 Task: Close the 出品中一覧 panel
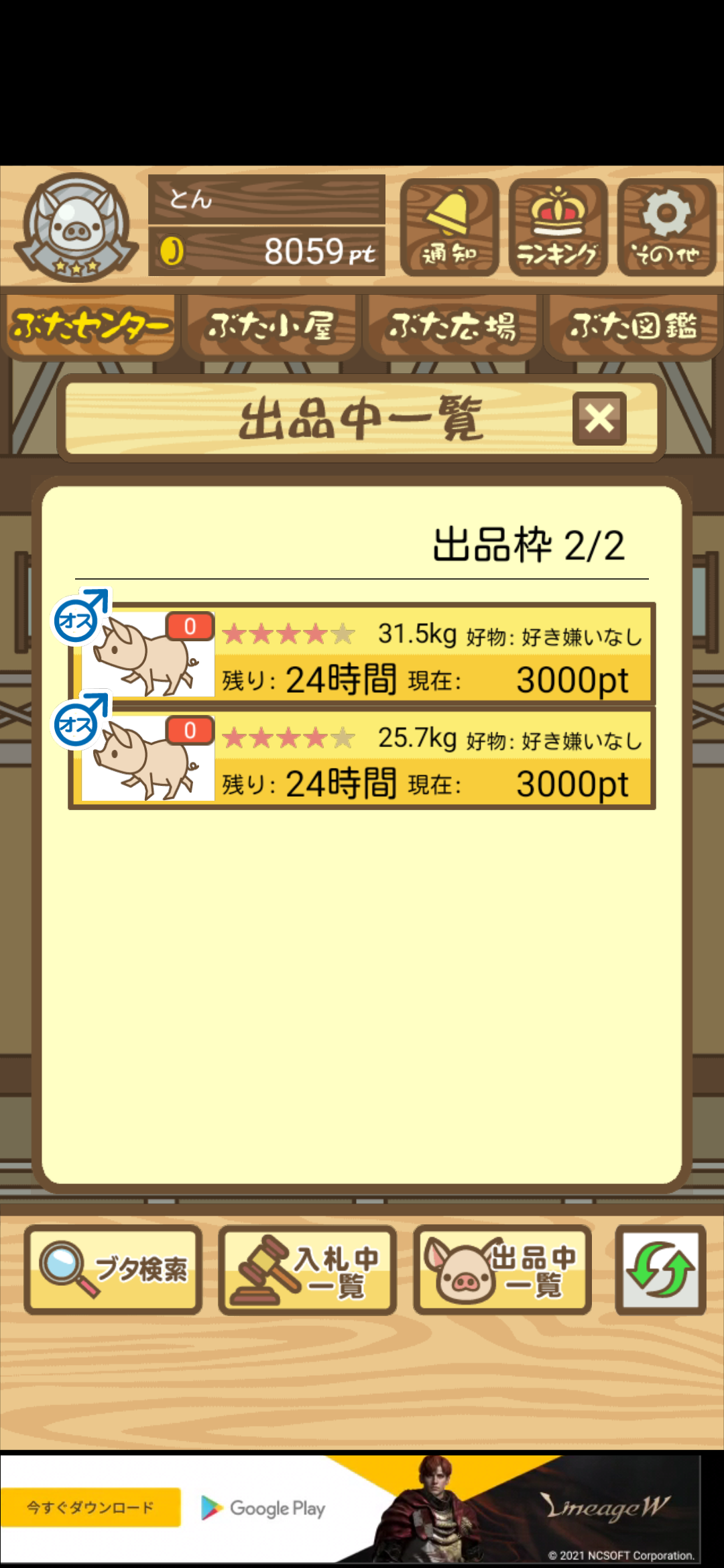click(599, 419)
